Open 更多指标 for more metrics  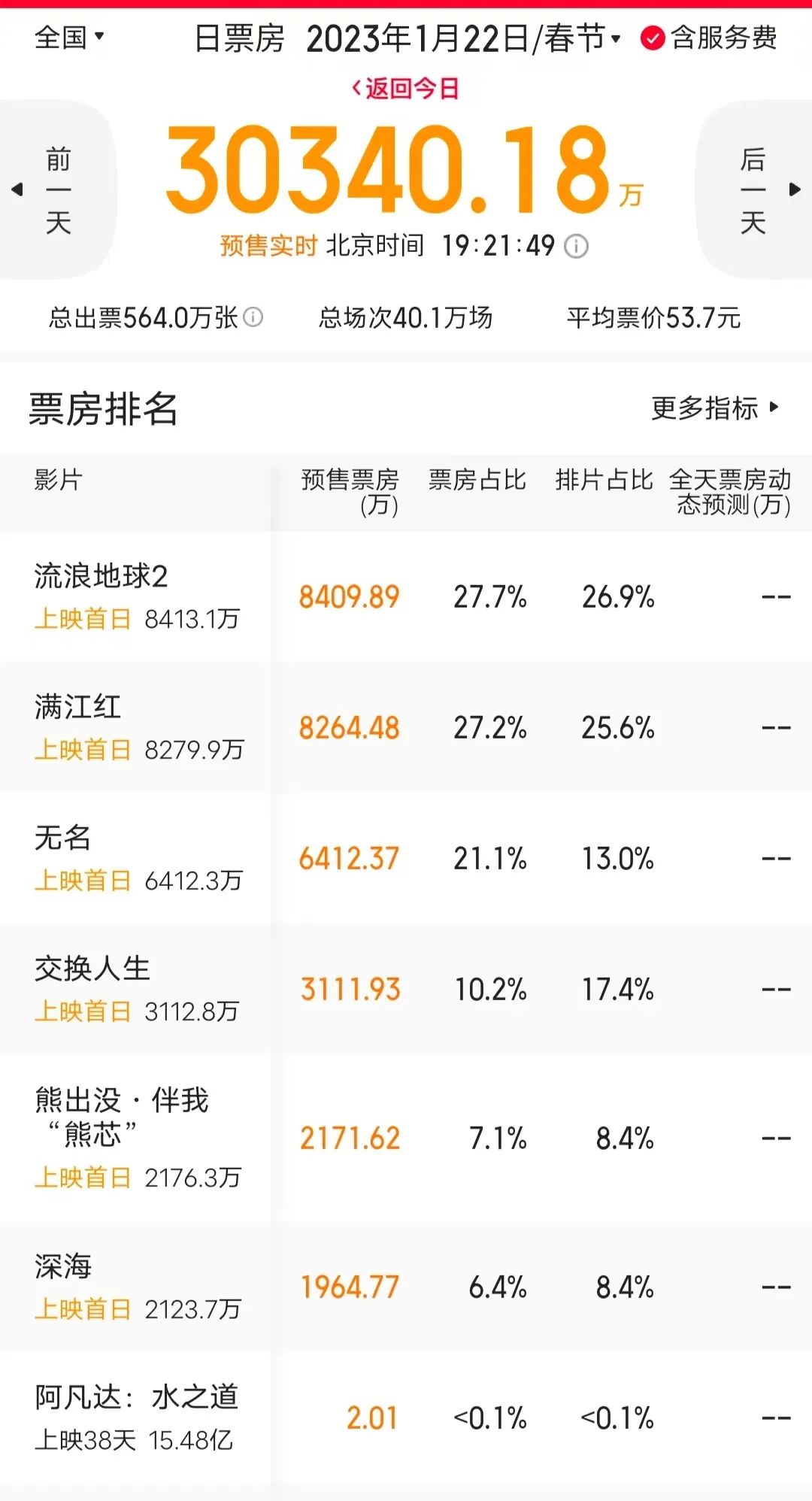point(714,408)
